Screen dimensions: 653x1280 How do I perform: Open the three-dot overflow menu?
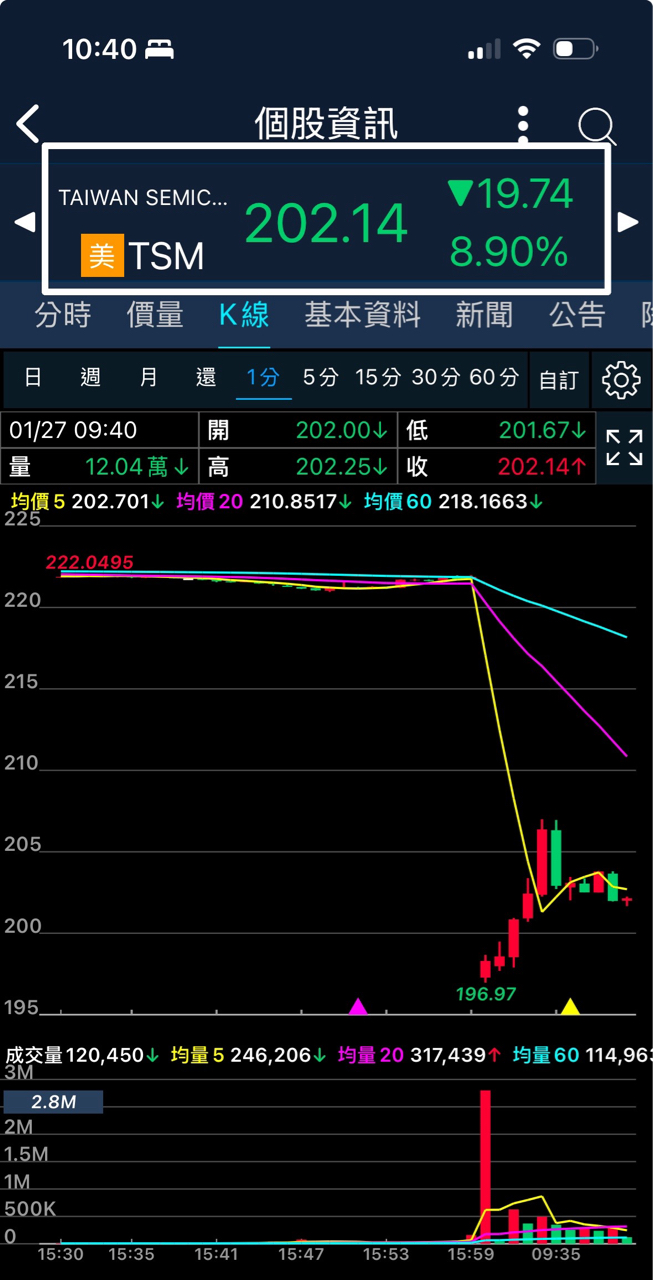point(523,125)
